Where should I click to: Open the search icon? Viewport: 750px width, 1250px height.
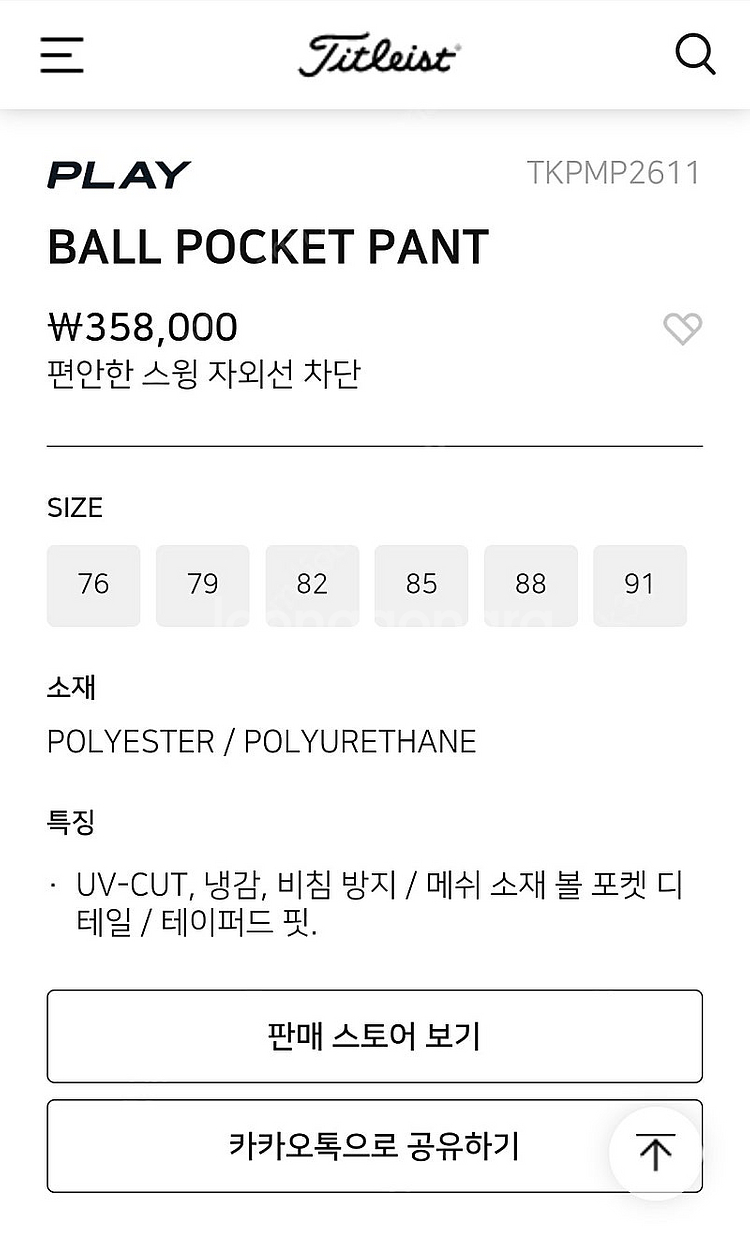click(695, 54)
